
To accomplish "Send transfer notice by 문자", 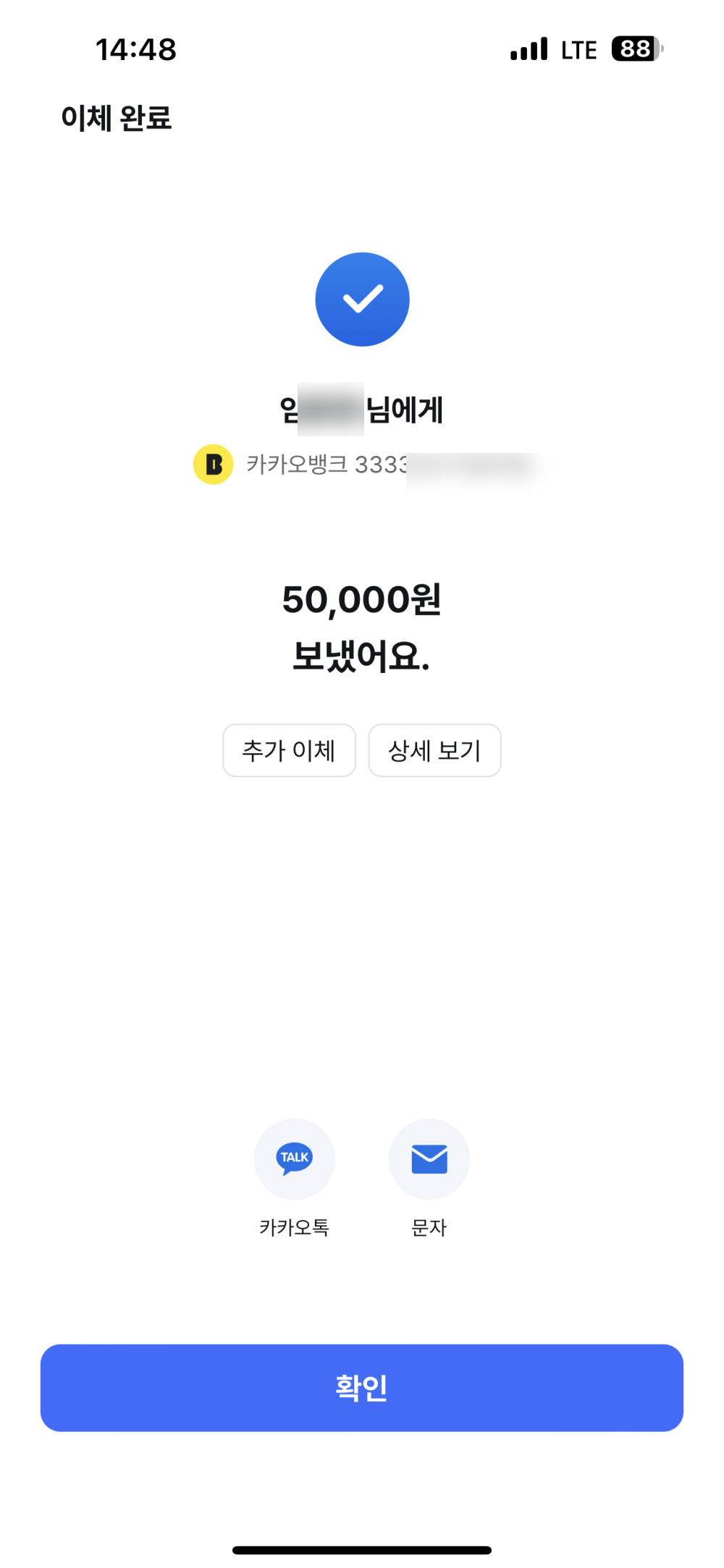I will tap(429, 1158).
